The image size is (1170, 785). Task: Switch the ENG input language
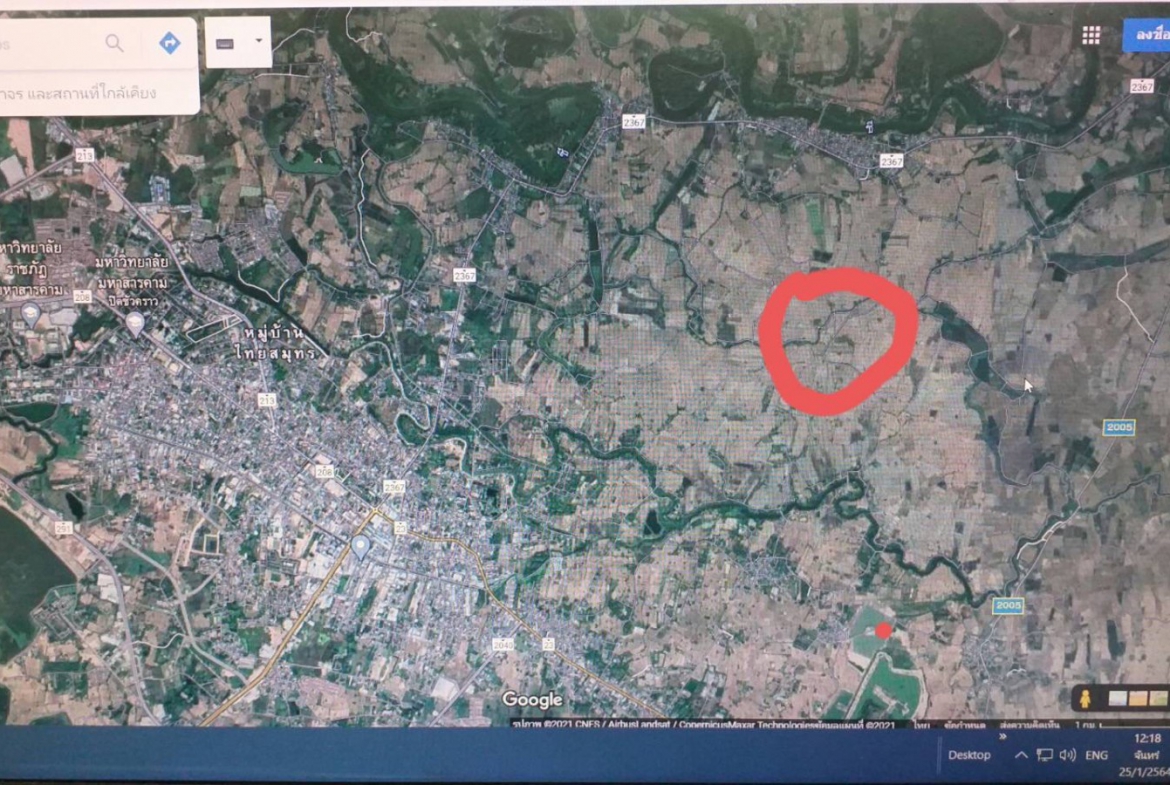[1096, 755]
